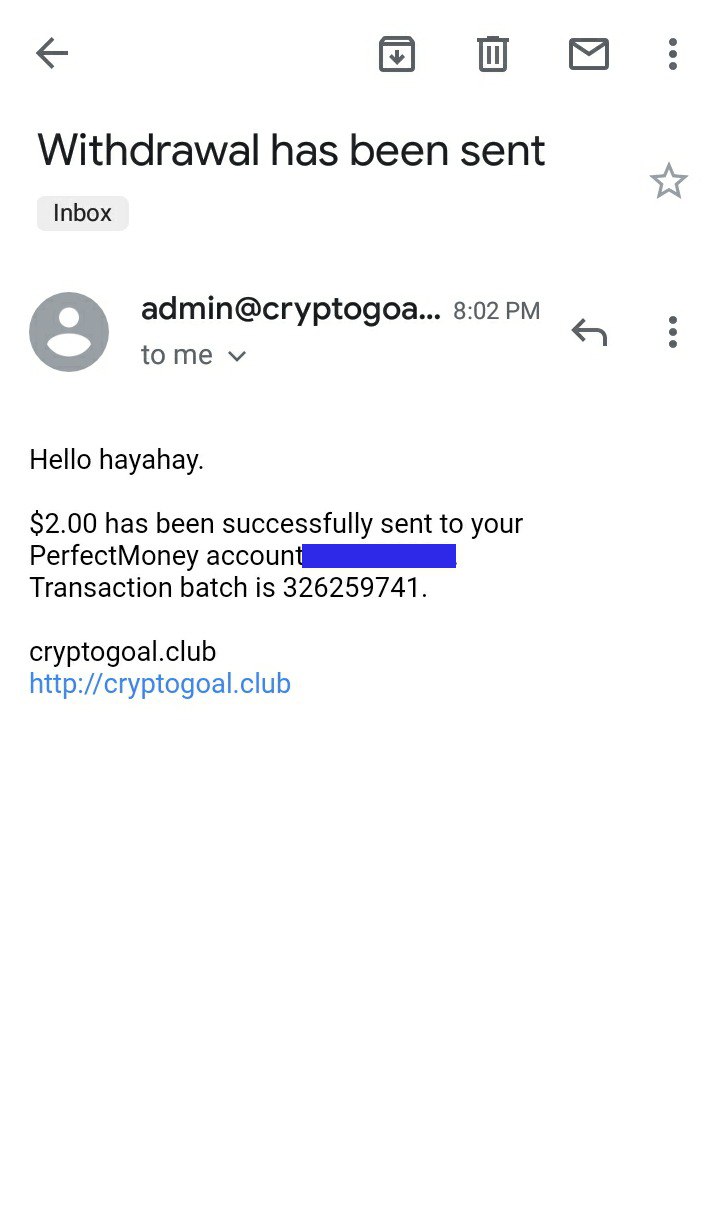Delete this email
The width and height of the screenshot is (717, 1217).
pyautogui.click(x=493, y=54)
